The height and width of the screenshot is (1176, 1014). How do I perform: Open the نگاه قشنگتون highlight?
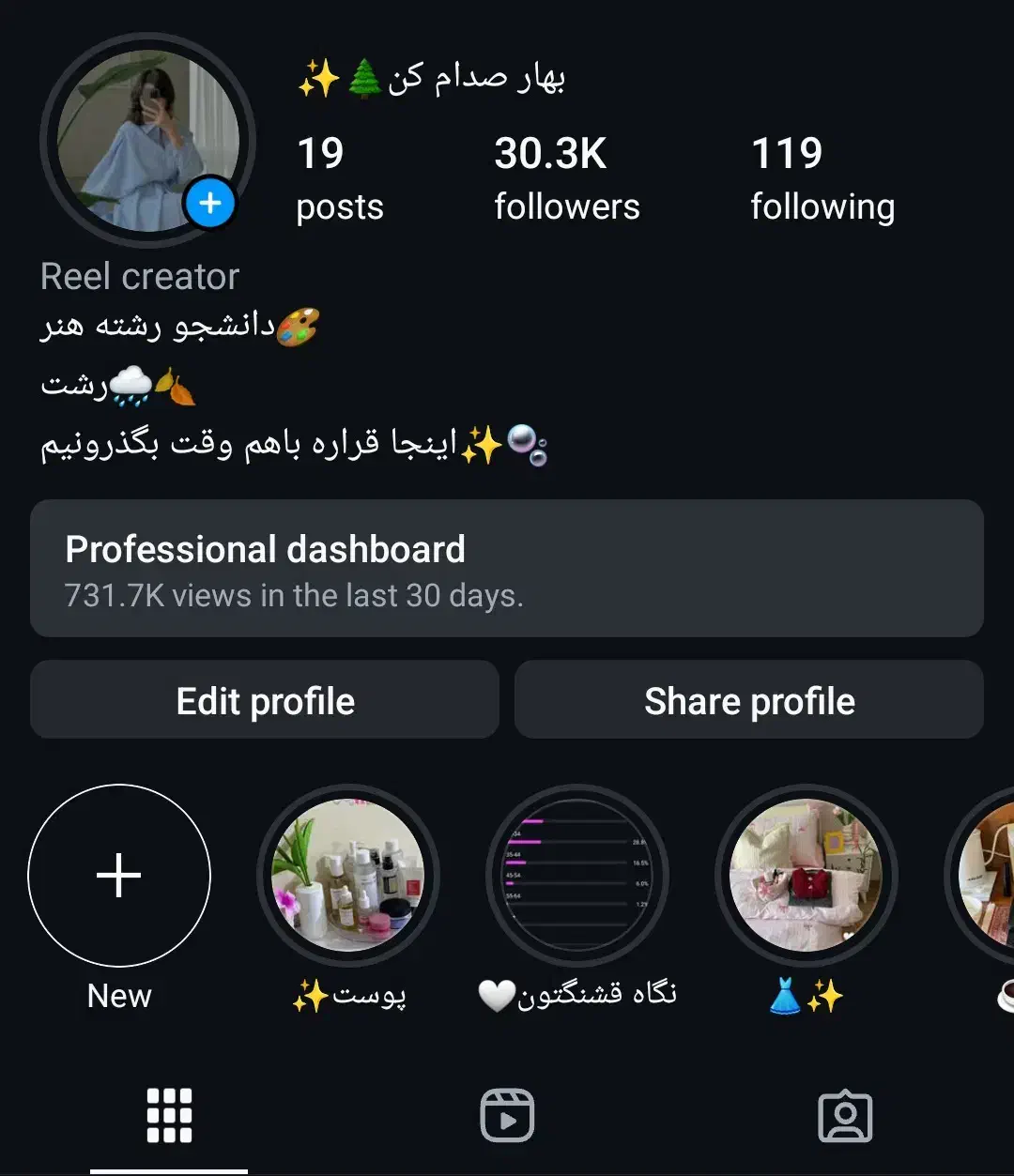[x=577, y=876]
